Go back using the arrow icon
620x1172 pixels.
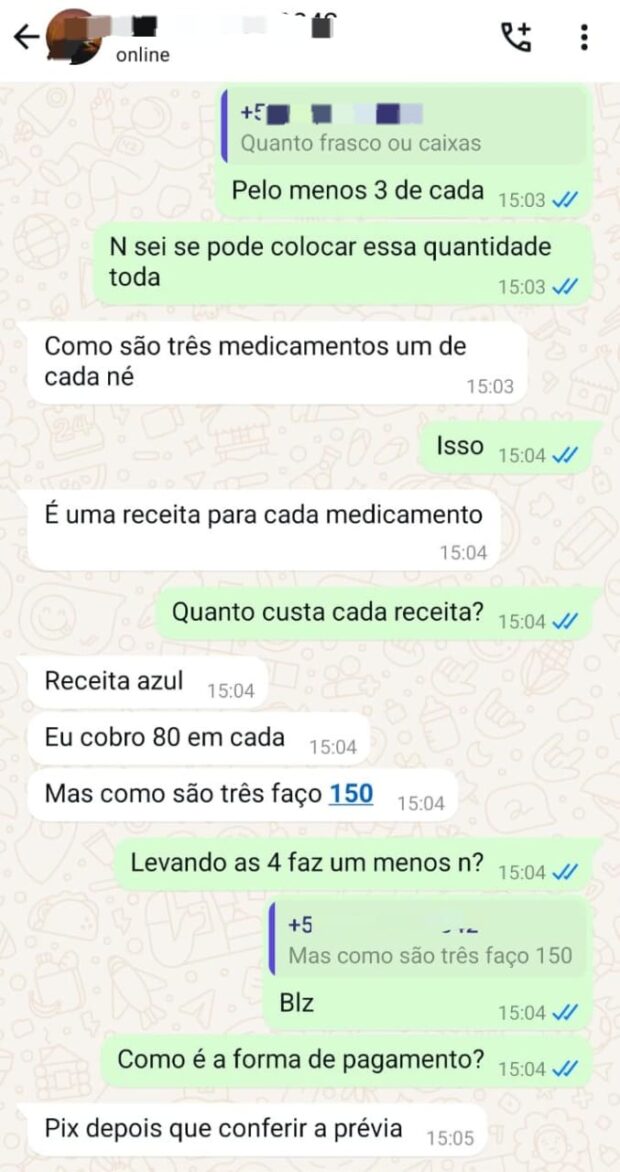click(26, 37)
